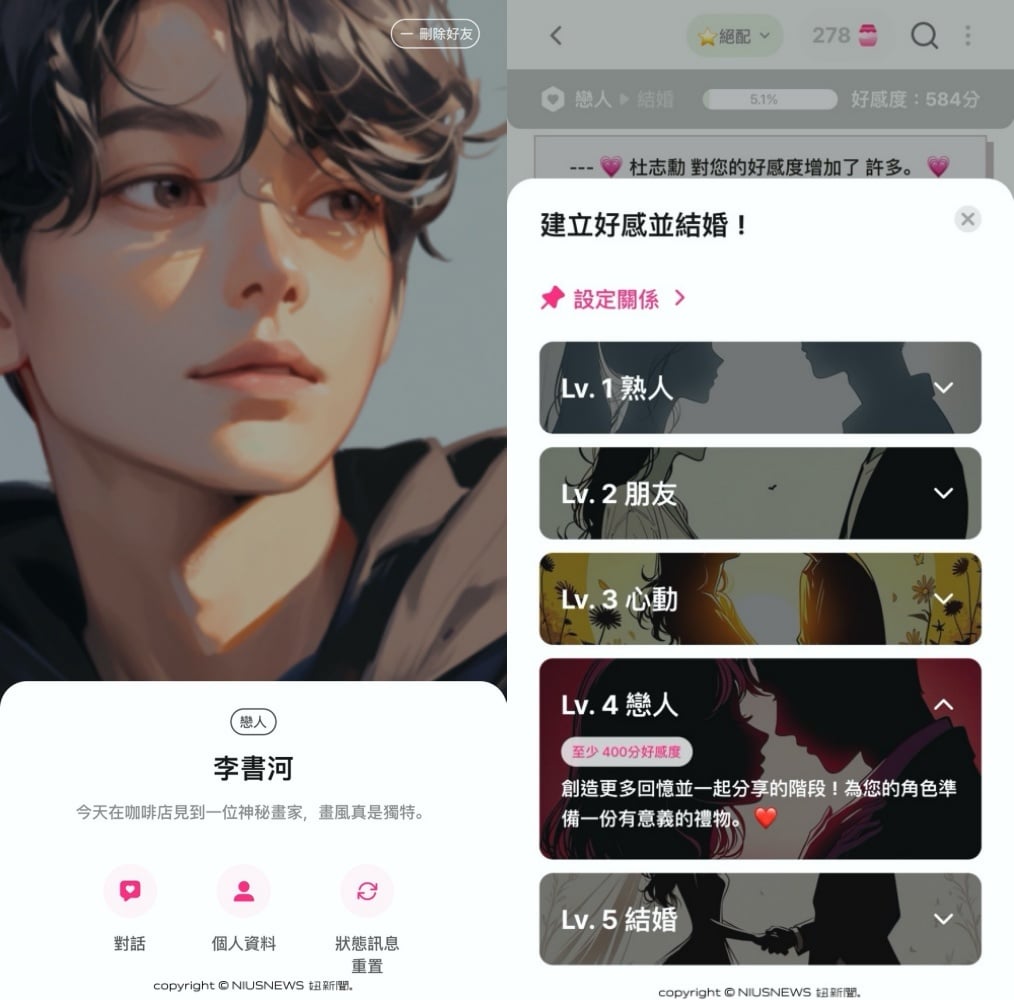This screenshot has width=1014, height=1000.
Task: Close the 建立好感並結婚 sheet
Action: point(967,219)
